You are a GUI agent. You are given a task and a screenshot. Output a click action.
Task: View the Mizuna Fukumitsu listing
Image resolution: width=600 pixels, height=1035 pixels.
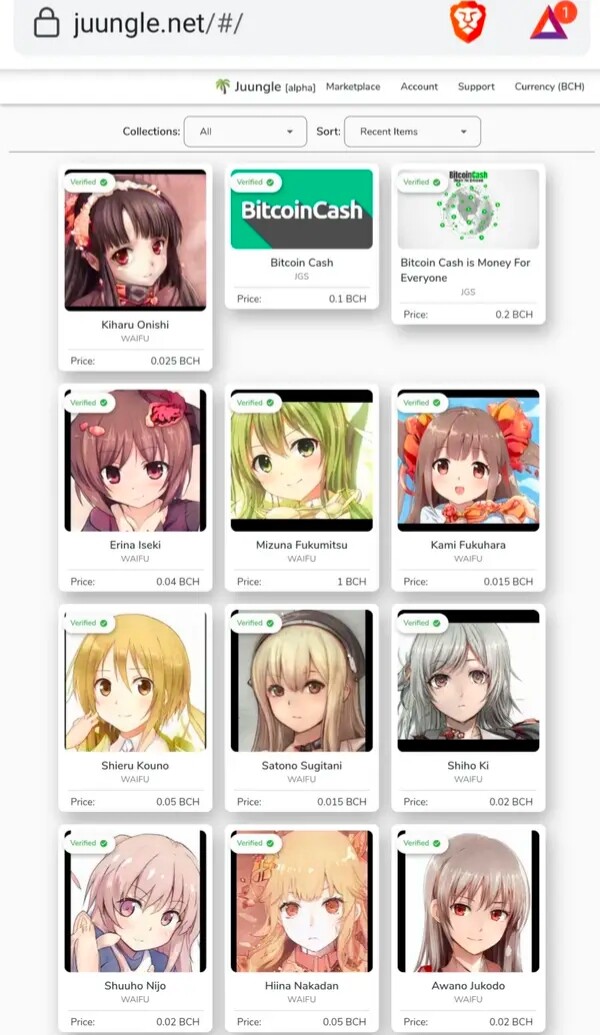click(x=302, y=488)
